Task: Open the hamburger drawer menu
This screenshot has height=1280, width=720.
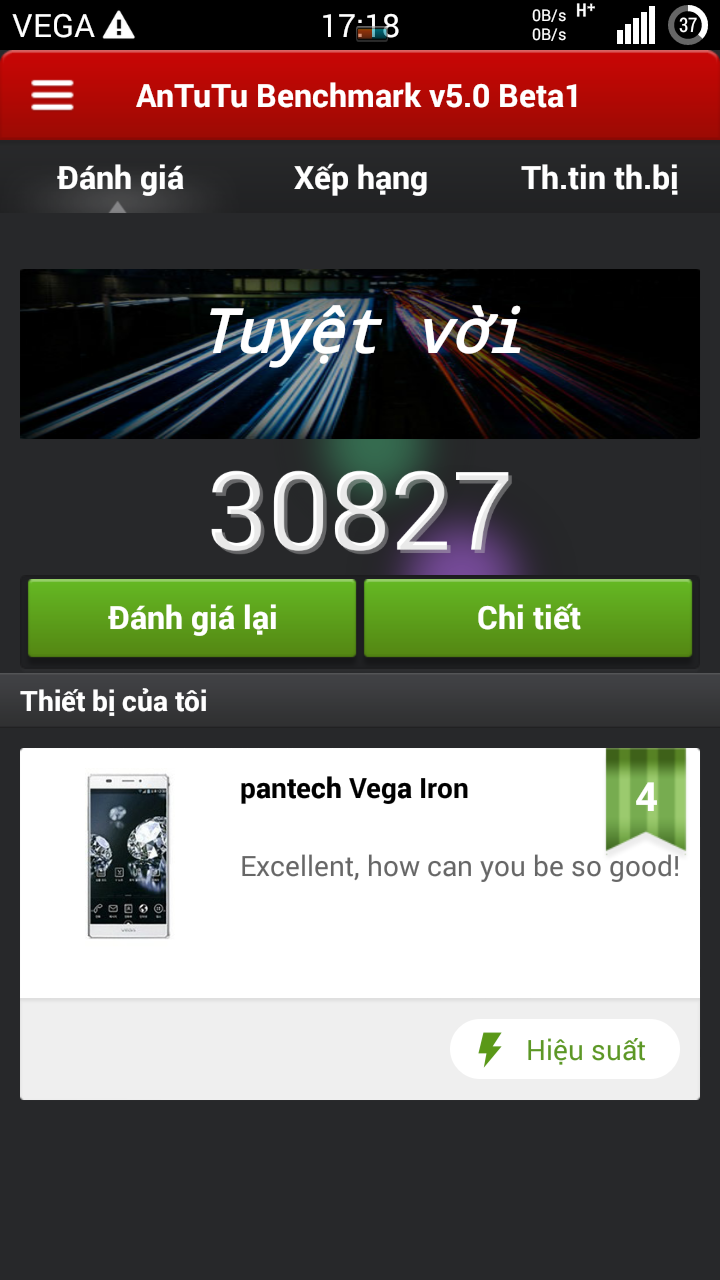Action: [52, 96]
